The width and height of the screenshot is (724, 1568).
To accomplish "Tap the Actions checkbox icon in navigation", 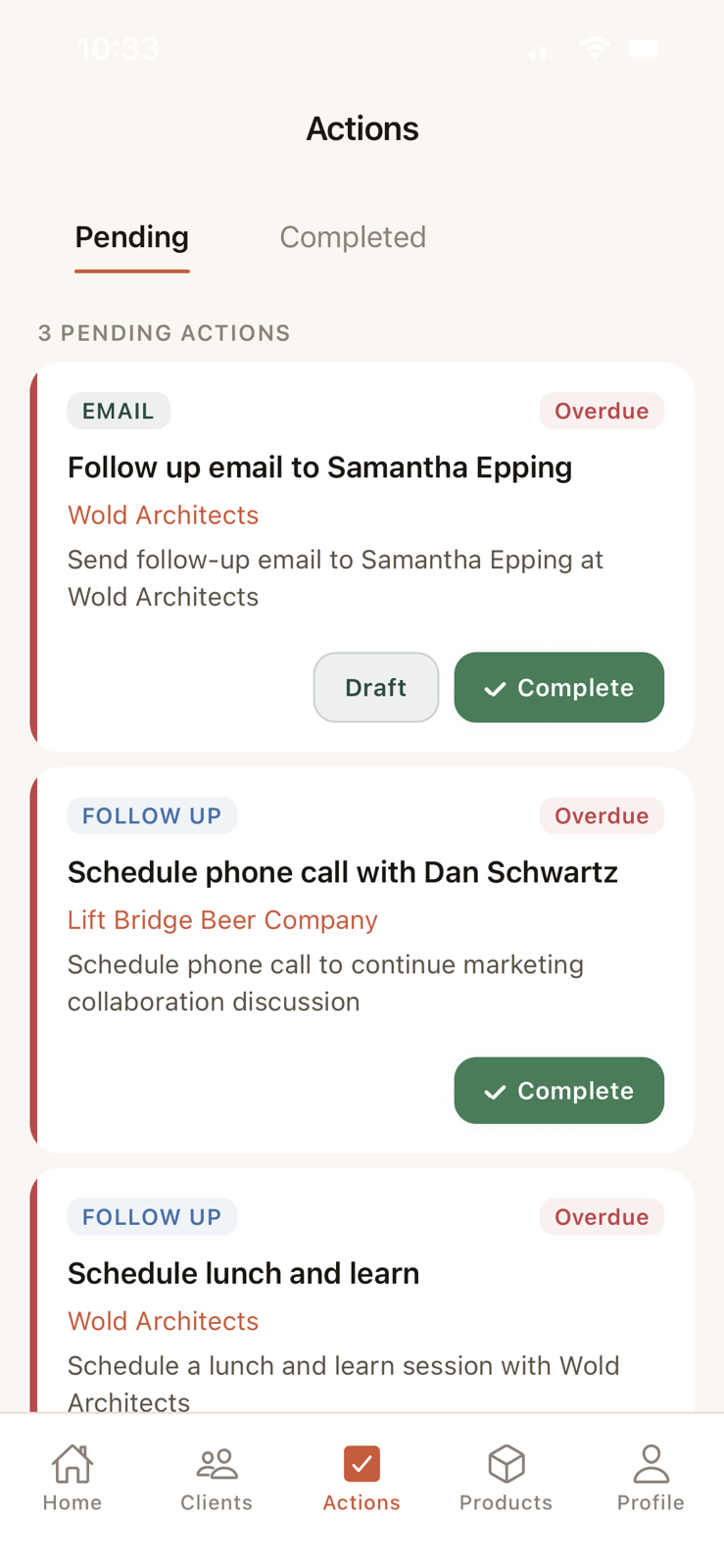I will point(362,1463).
